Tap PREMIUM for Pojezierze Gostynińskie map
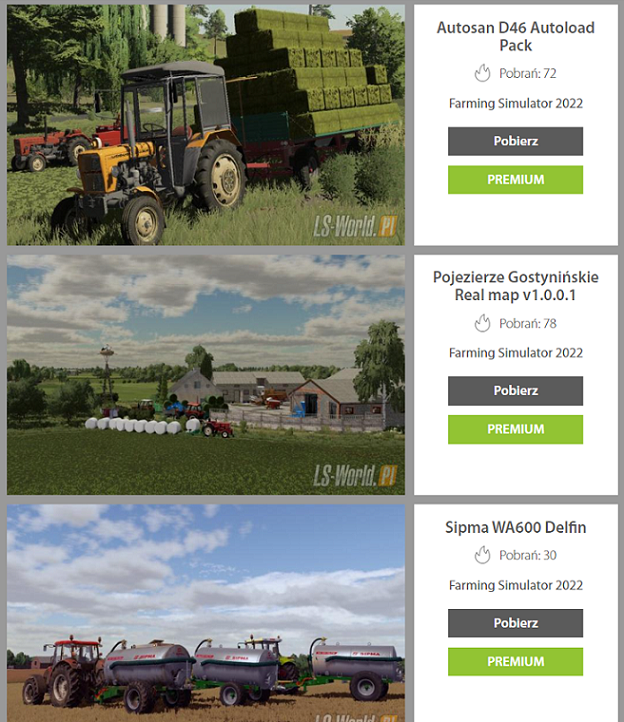 [x=515, y=429]
